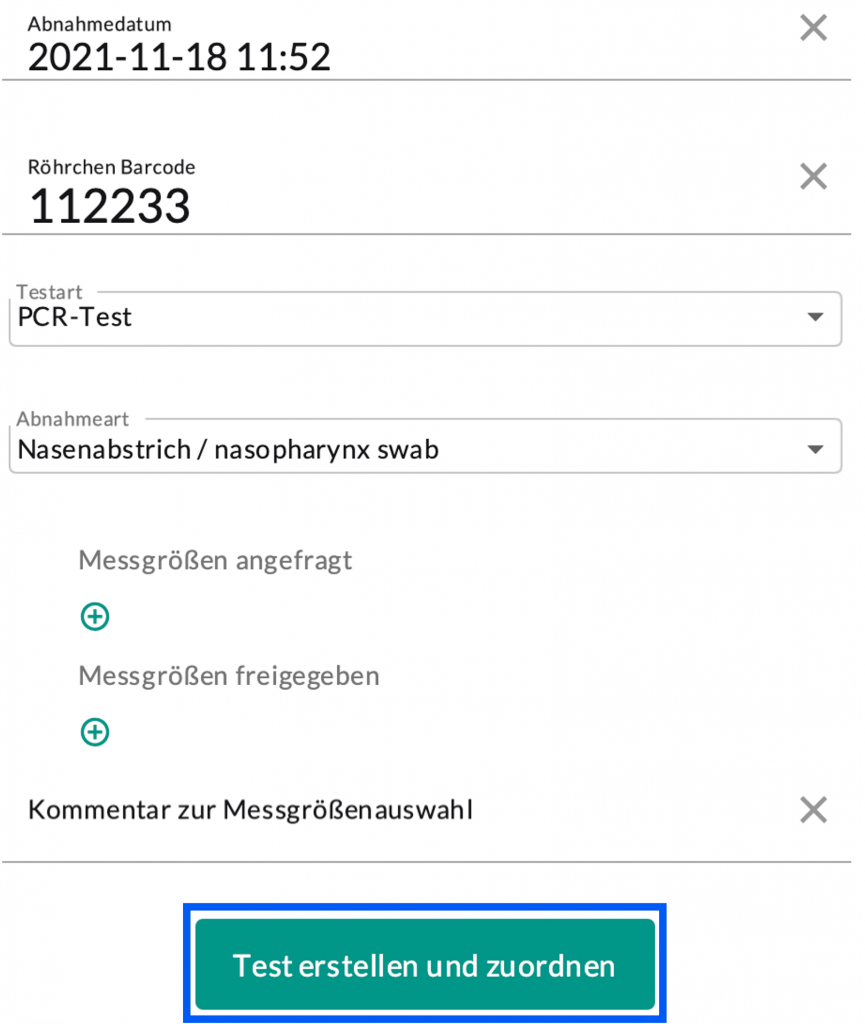
Task: Add a Messgrößen angefragt entry
Action: coord(95,617)
